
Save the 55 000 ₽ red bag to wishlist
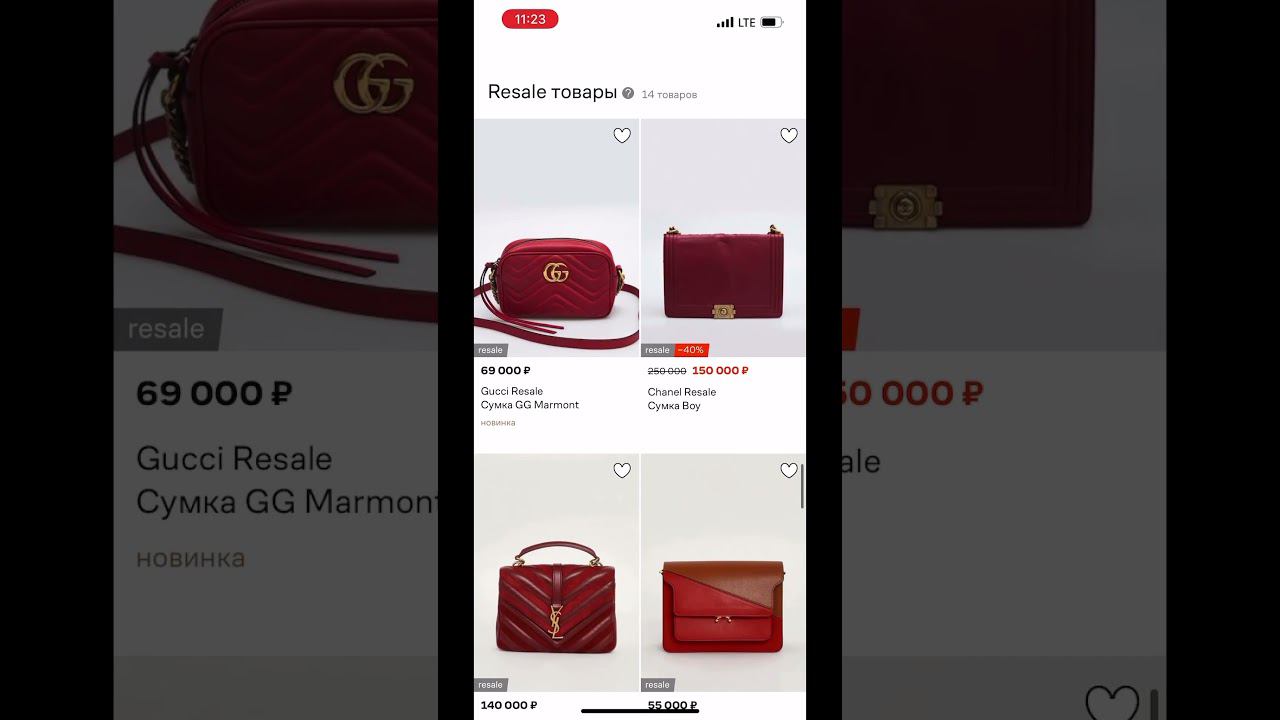click(789, 471)
